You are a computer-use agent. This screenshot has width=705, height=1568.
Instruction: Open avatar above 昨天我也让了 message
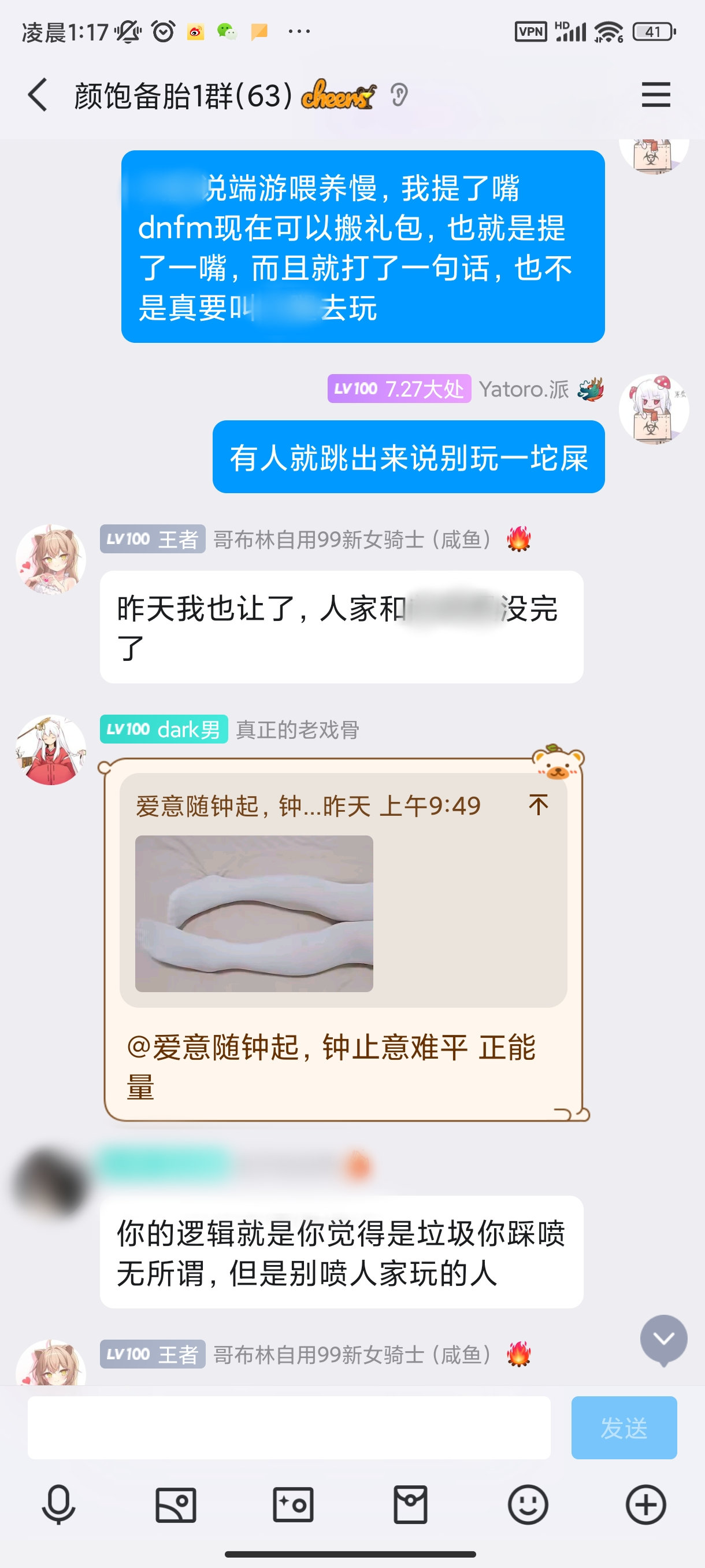click(51, 559)
